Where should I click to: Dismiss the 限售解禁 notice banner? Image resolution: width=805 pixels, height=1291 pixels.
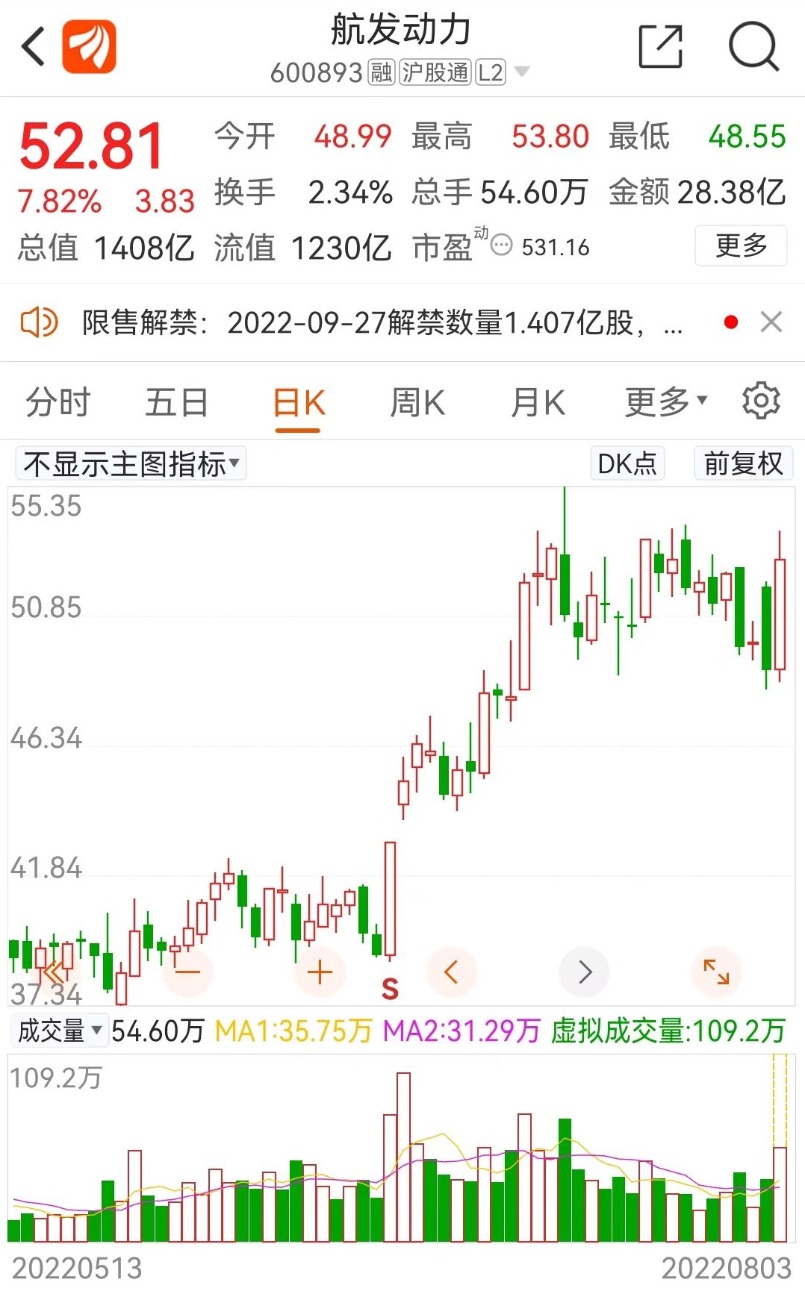coord(771,322)
